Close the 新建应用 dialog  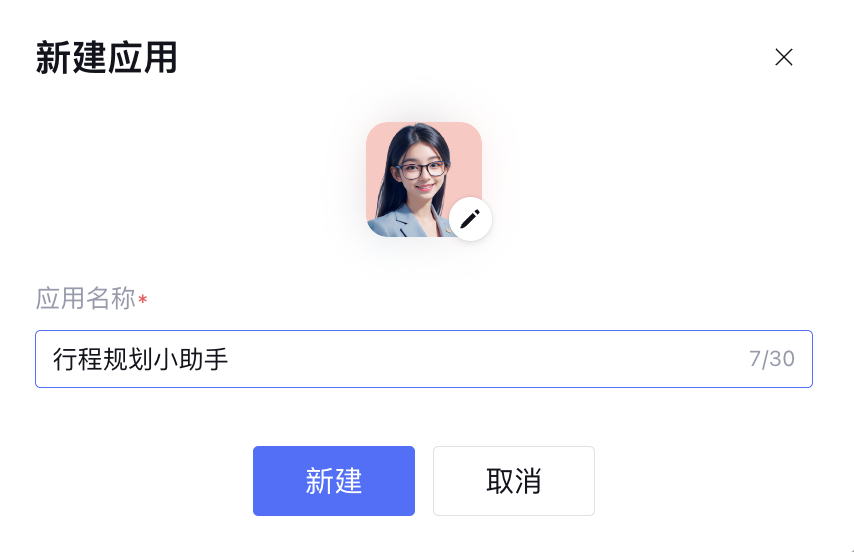784,57
